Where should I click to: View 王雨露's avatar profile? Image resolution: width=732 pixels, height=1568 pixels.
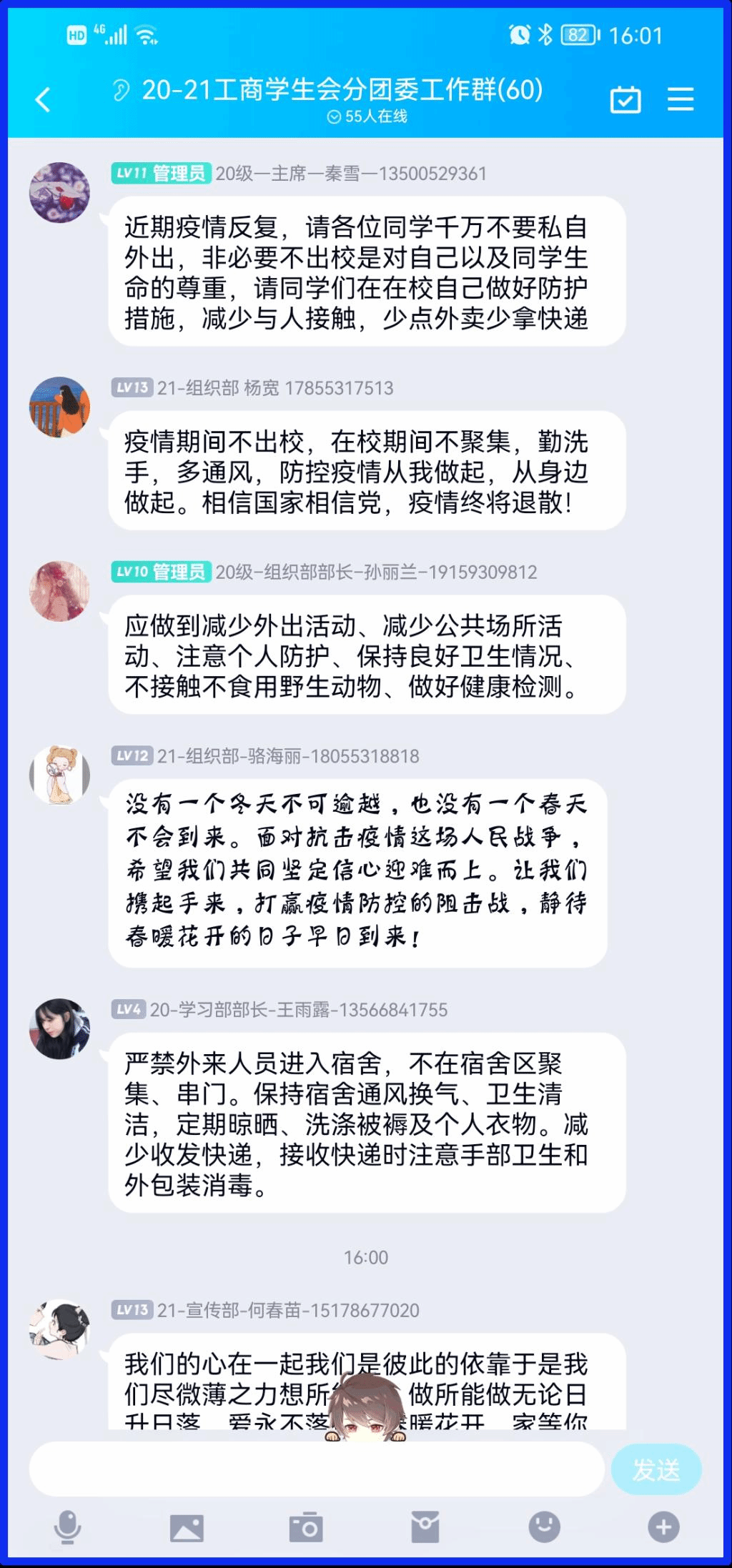[59, 1028]
